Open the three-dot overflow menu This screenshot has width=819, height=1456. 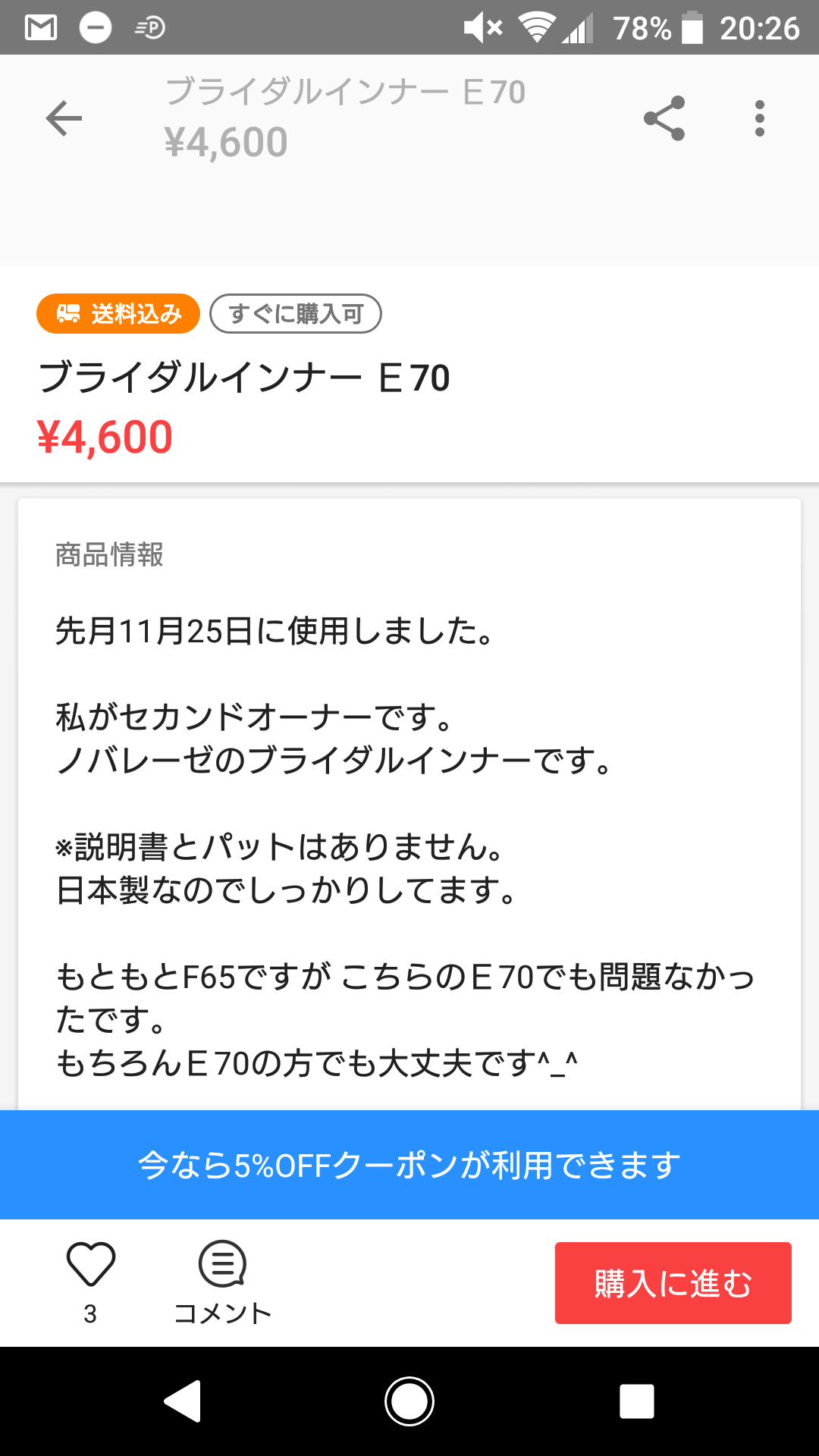pyautogui.click(x=760, y=118)
